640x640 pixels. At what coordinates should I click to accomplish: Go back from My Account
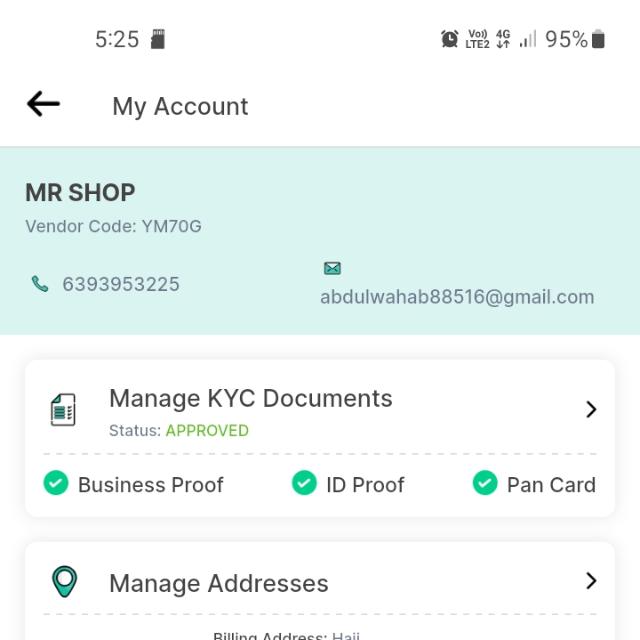pyautogui.click(x=43, y=104)
